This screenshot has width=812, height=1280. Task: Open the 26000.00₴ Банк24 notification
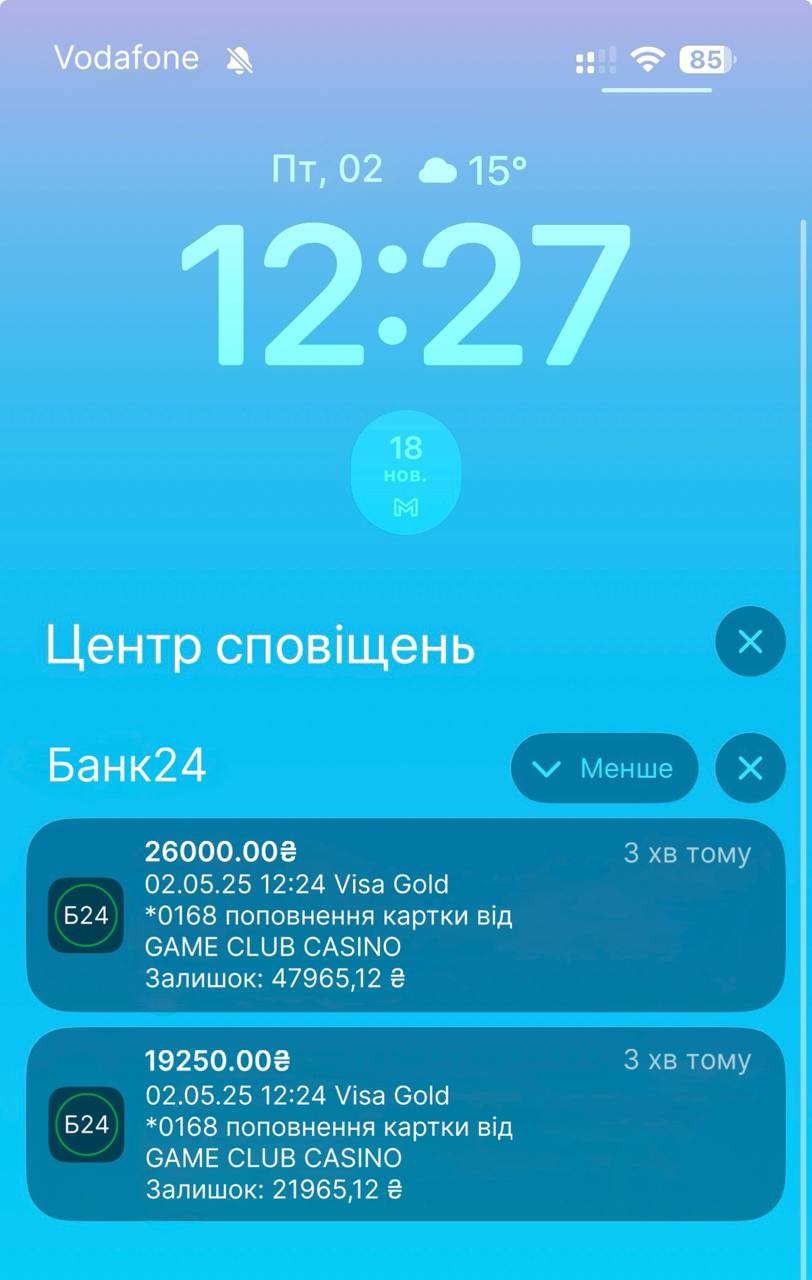click(405, 915)
